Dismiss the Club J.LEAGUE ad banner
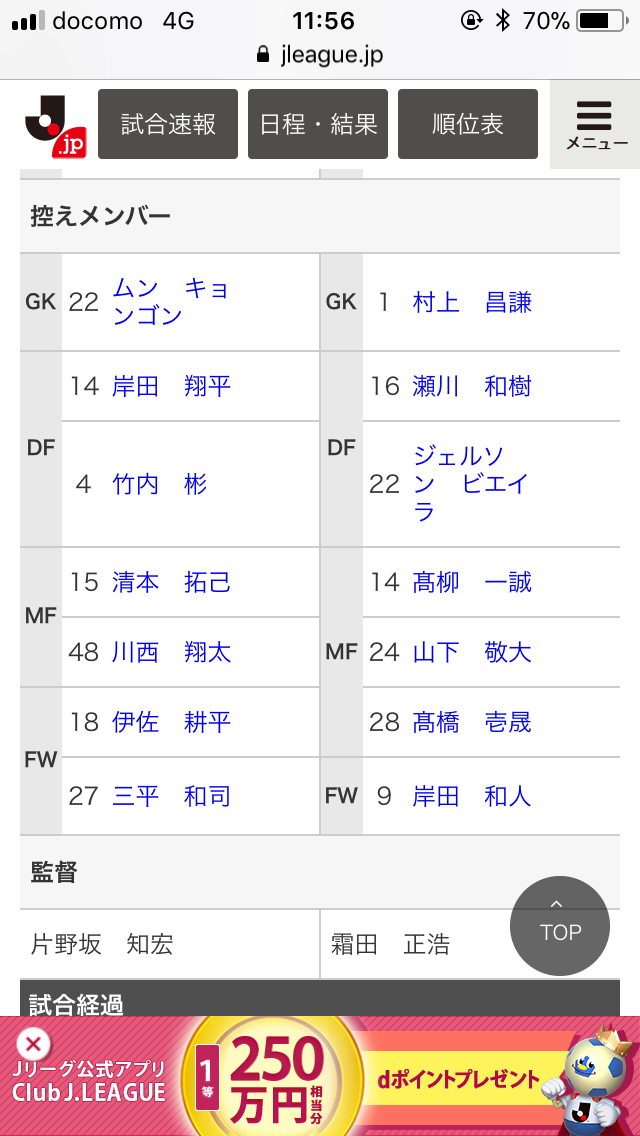This screenshot has height=1136, width=640. (32, 1046)
